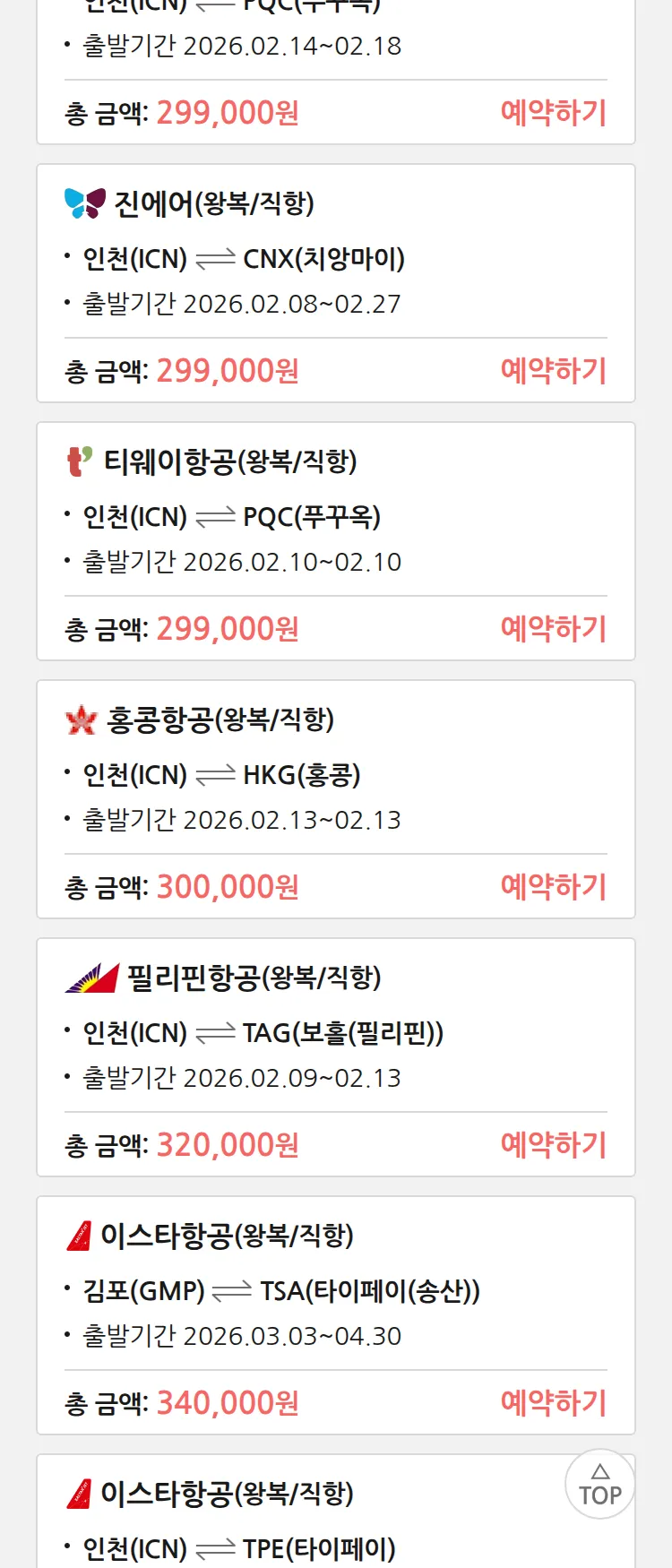Tap 예약하기 for the 02.14~02.18 departure flight
This screenshot has width=672, height=1568.
(x=553, y=113)
